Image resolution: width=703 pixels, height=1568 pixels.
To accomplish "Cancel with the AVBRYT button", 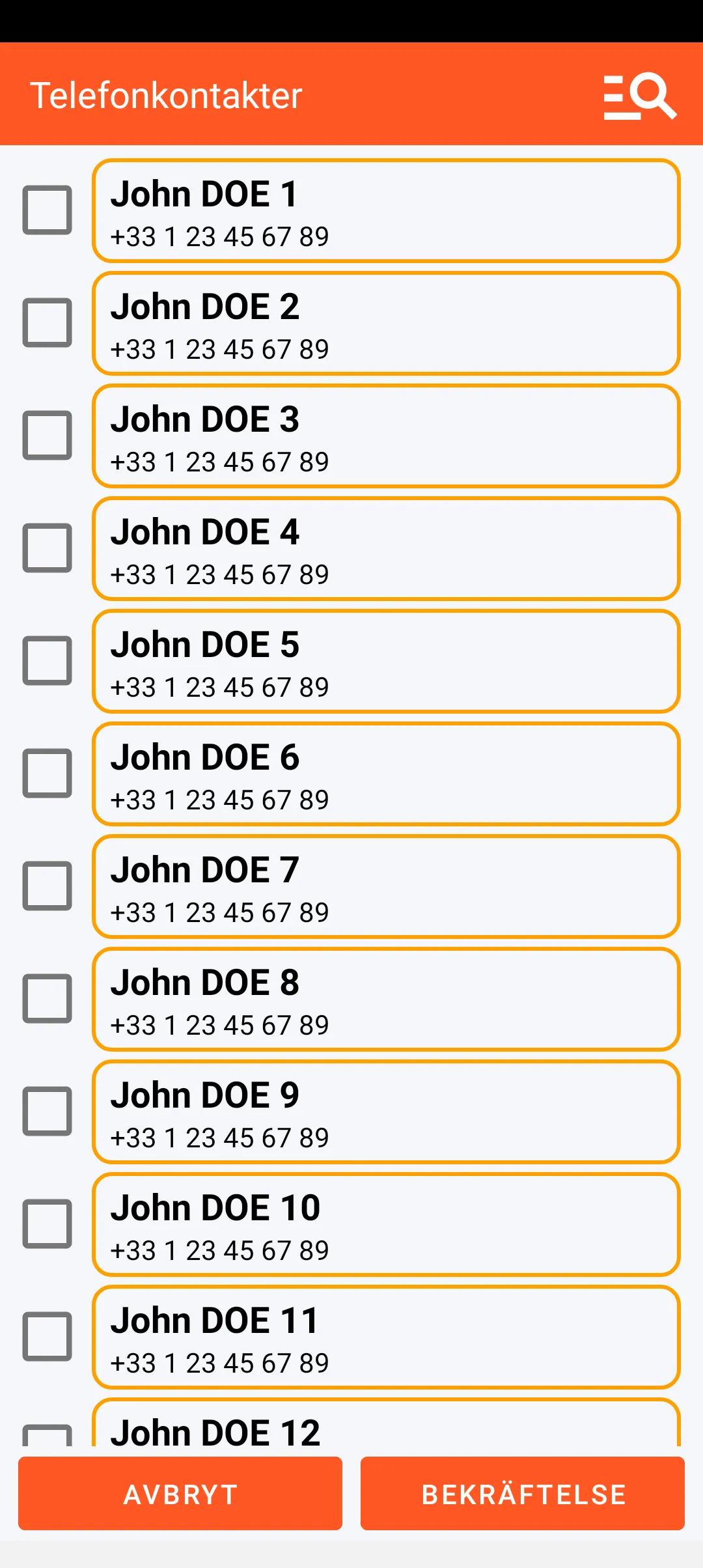I will click(x=180, y=1494).
